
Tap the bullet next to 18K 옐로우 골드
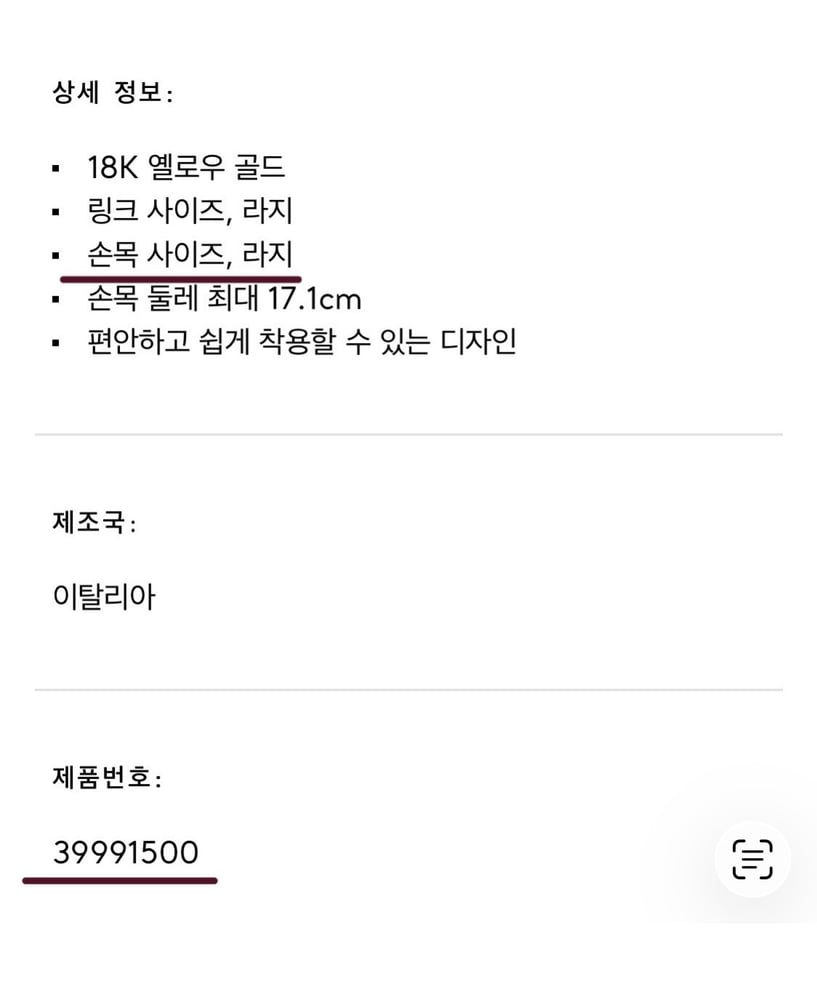55,170
